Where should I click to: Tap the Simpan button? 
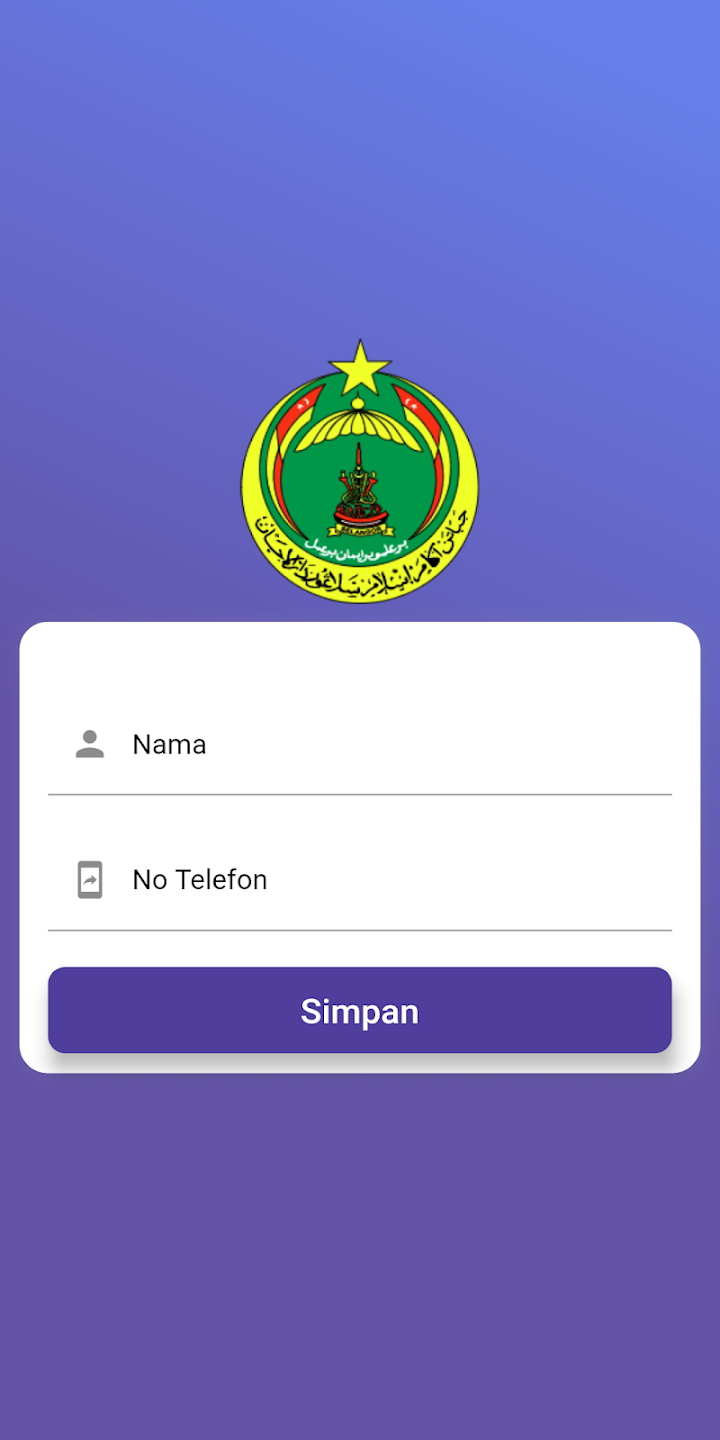click(x=360, y=1011)
